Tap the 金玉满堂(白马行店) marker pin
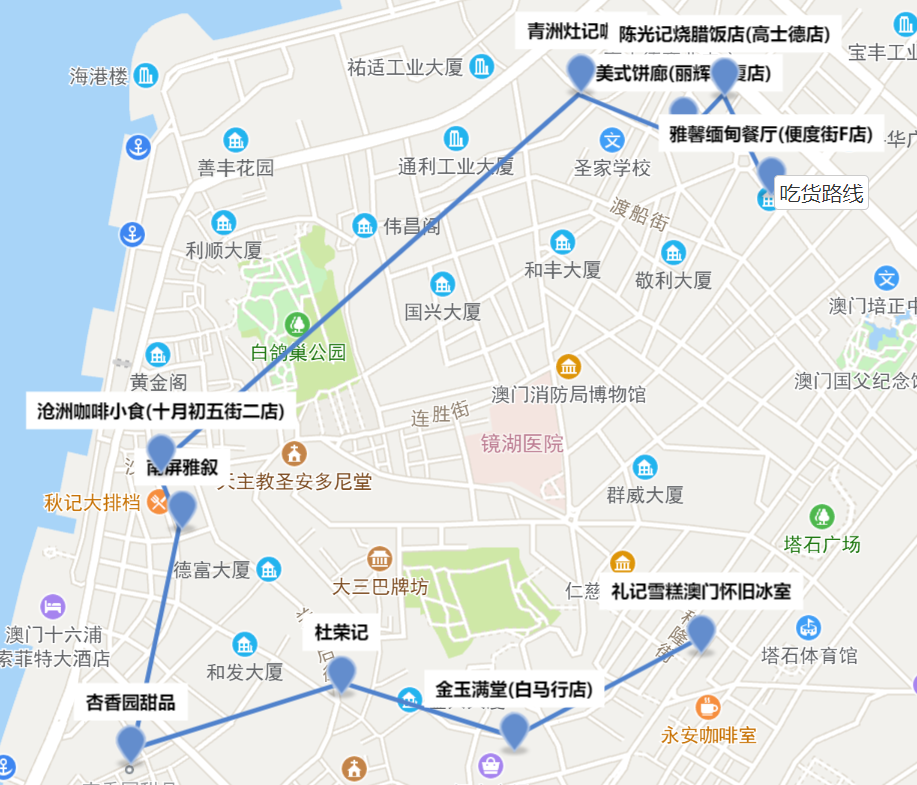 pyautogui.click(x=514, y=731)
